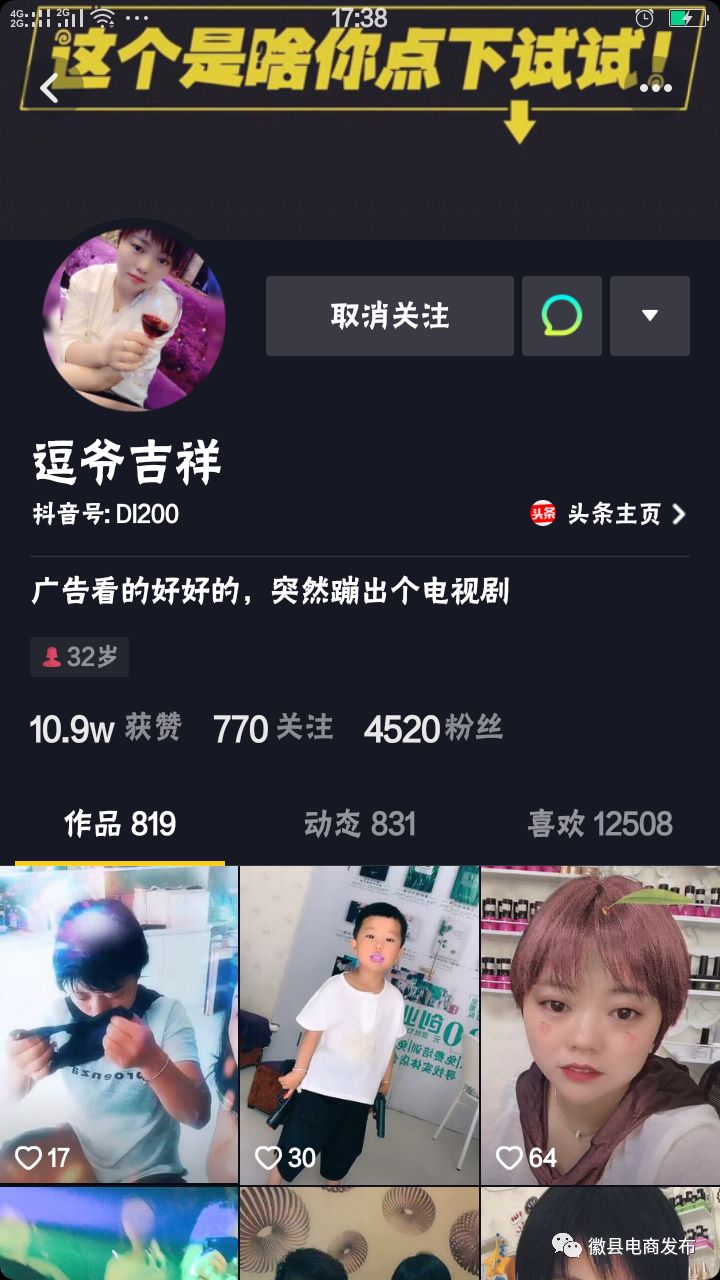Open the three-dot overflow menu

coord(655,88)
